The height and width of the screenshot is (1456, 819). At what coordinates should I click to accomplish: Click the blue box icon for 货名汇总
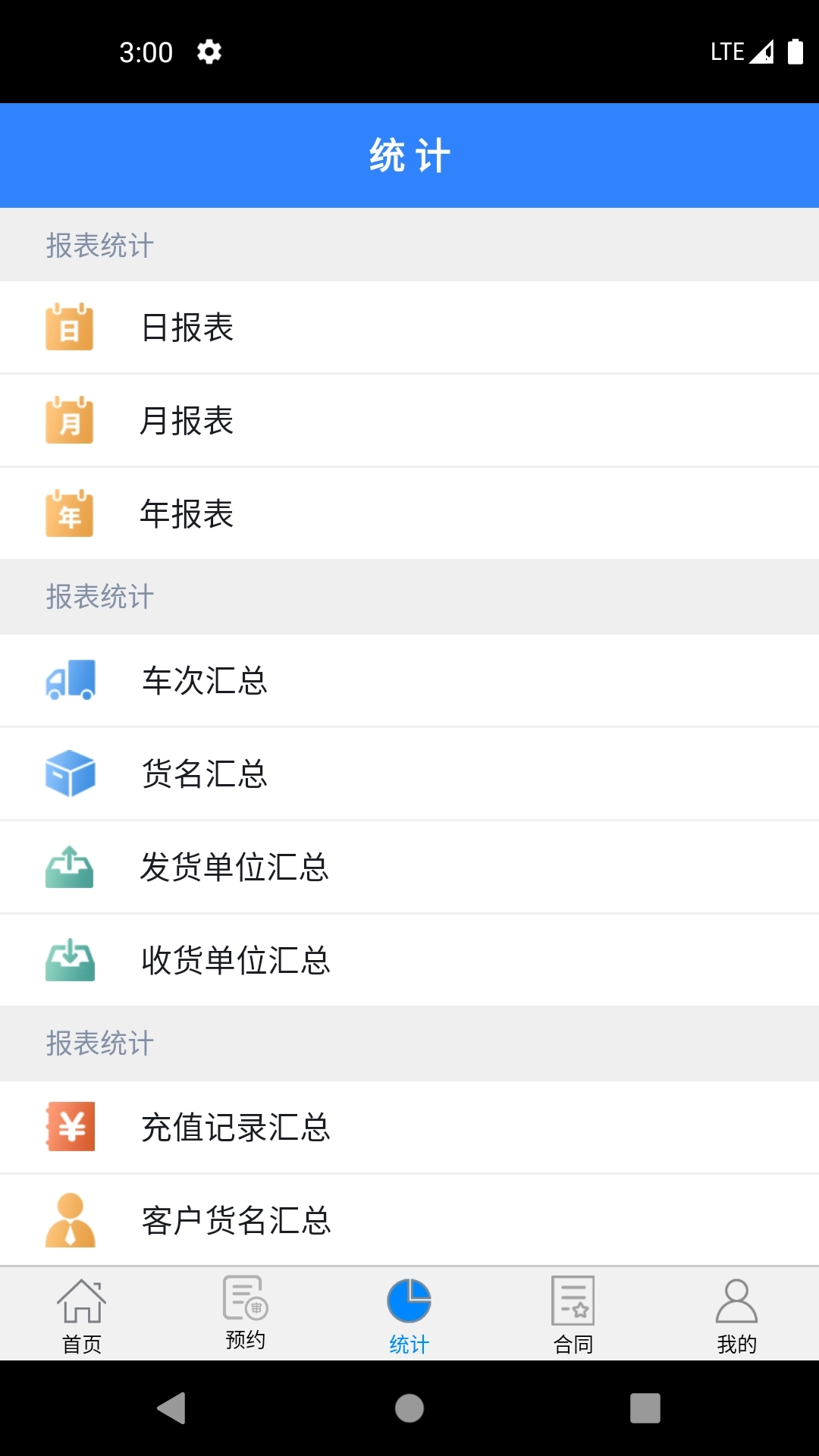tap(69, 773)
